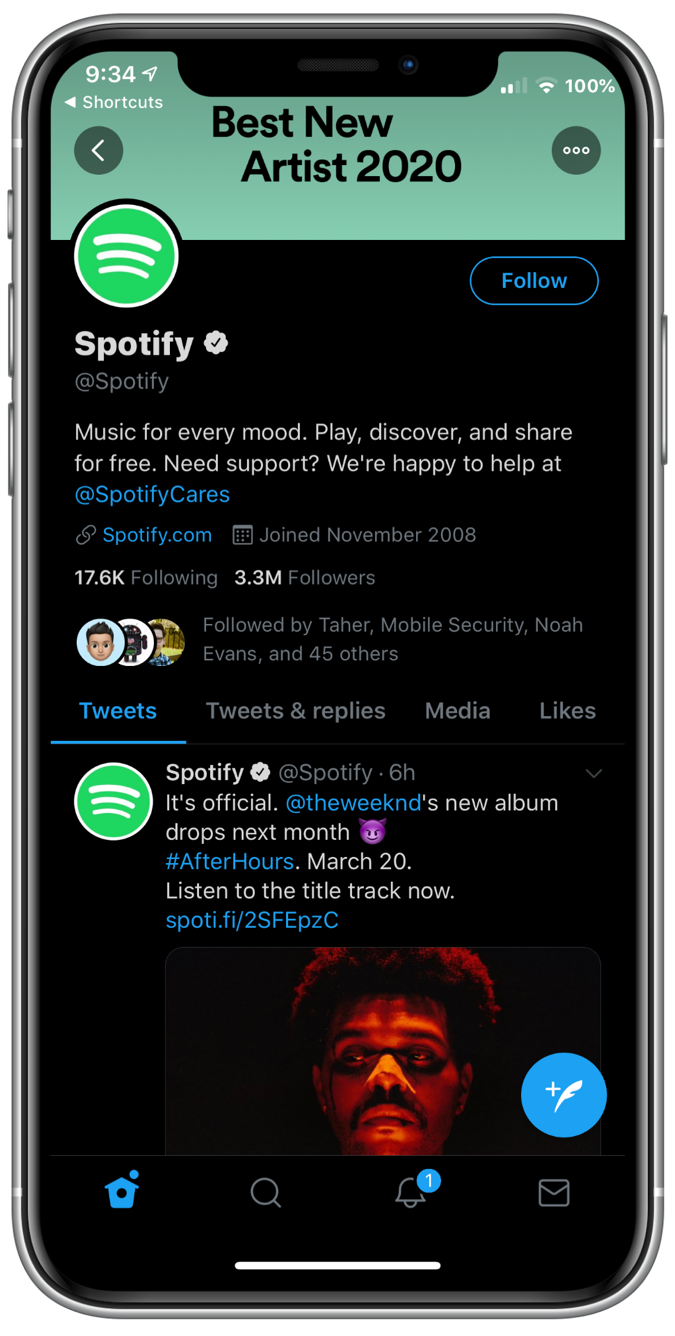Open the Messages envelope tab
675x1336 pixels.
pyautogui.click(x=553, y=1192)
